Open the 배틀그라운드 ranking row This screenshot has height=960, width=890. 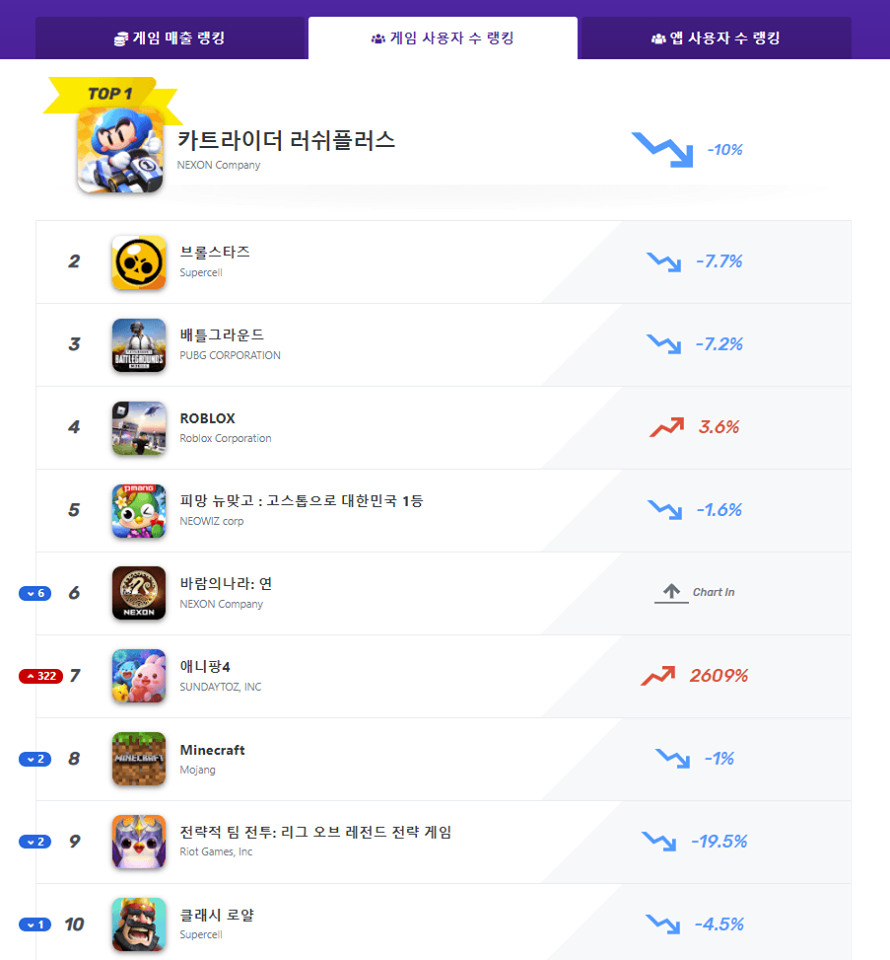click(443, 345)
